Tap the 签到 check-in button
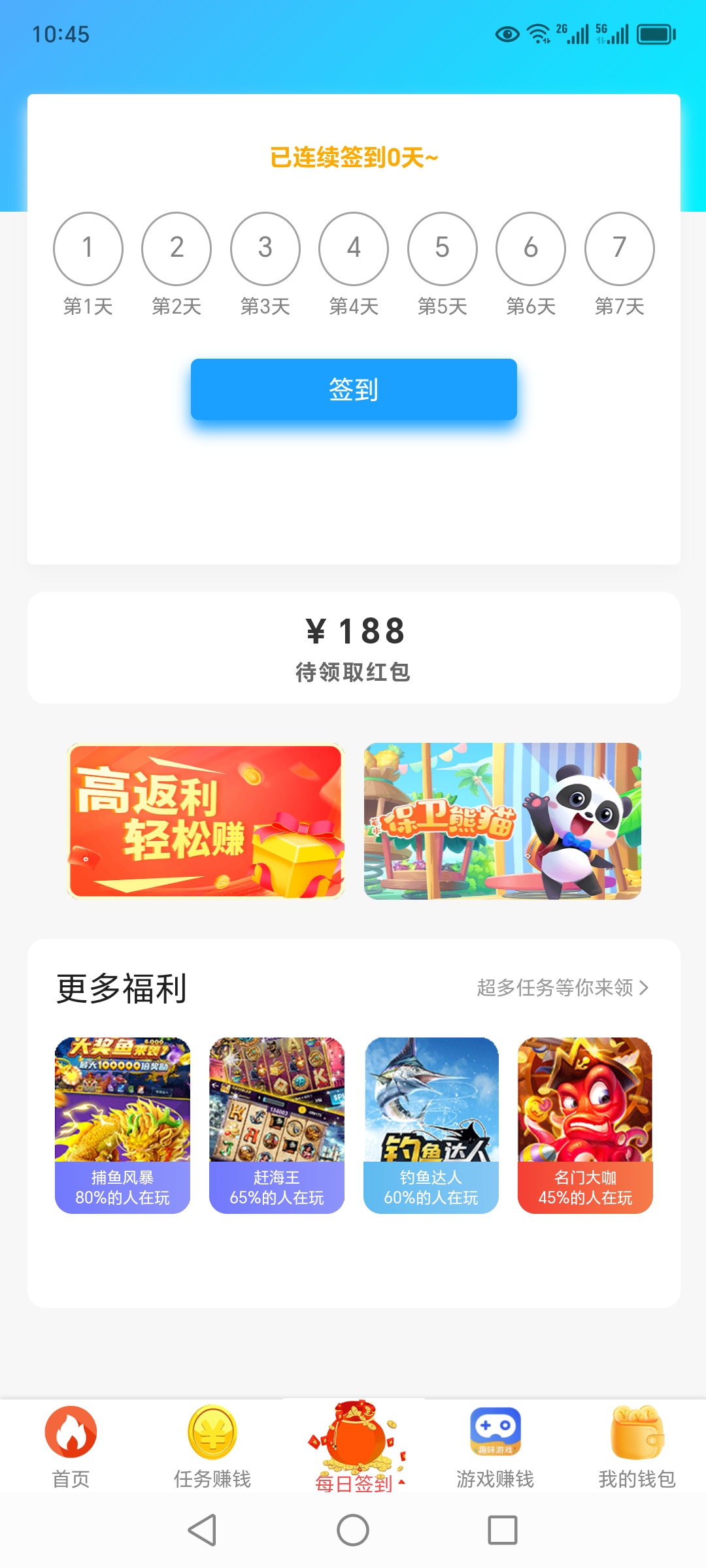 pos(354,389)
